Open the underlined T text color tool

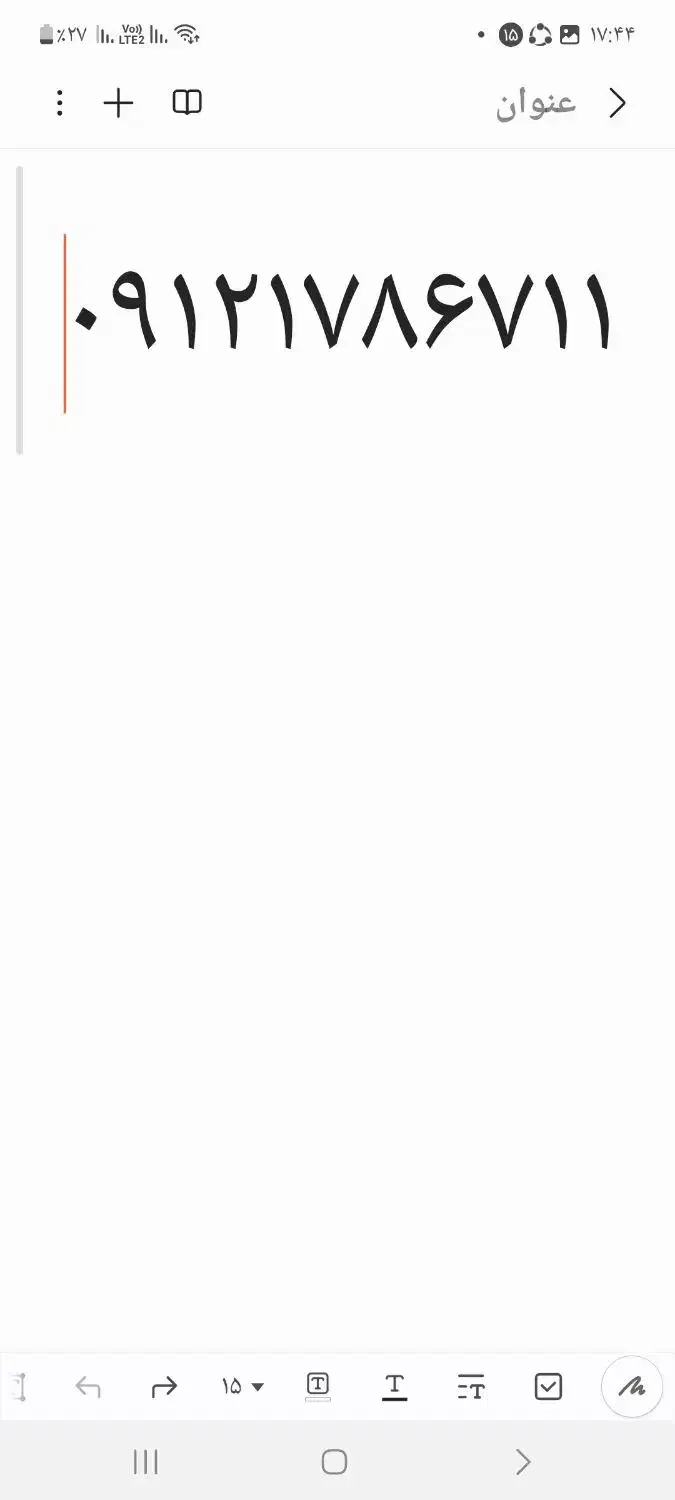coord(394,1387)
